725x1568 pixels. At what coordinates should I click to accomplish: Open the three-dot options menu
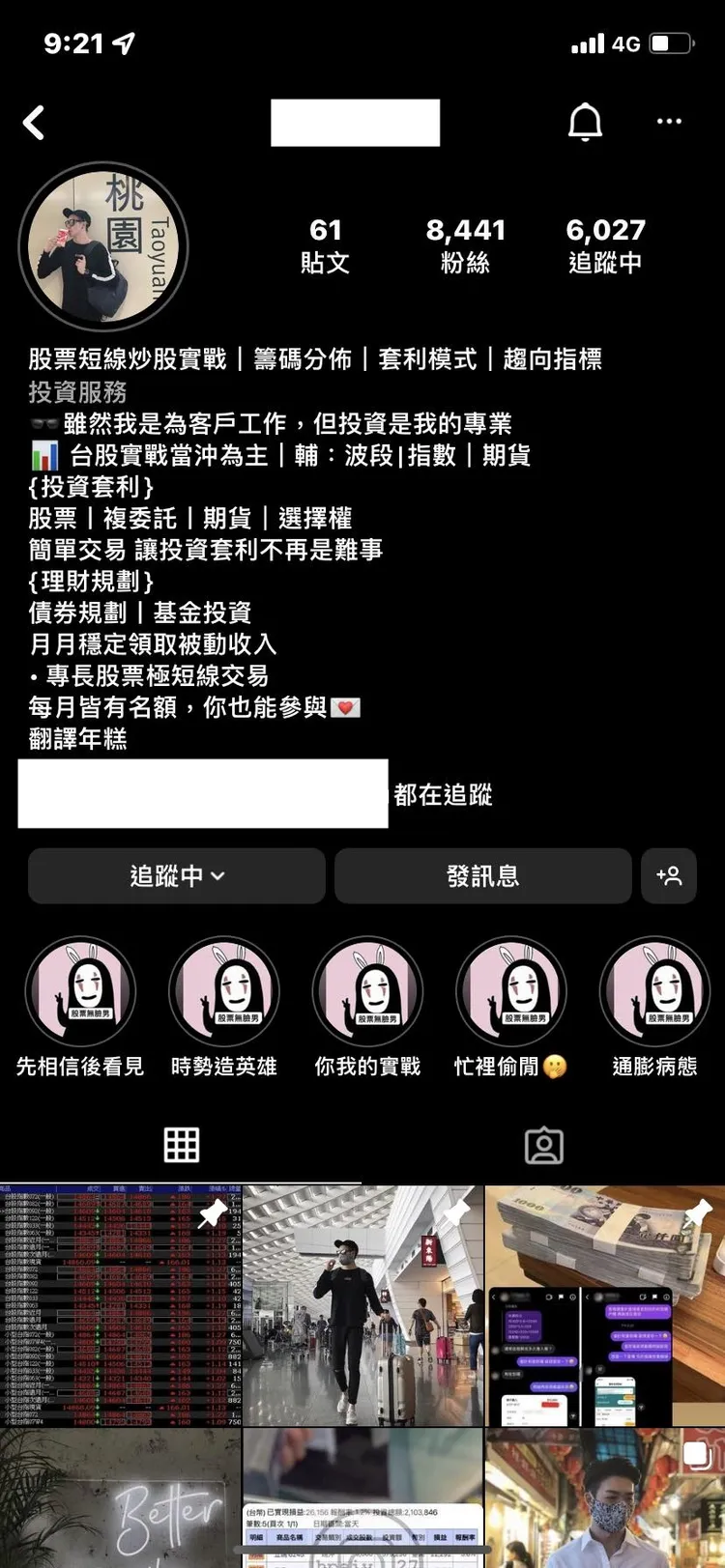[669, 121]
